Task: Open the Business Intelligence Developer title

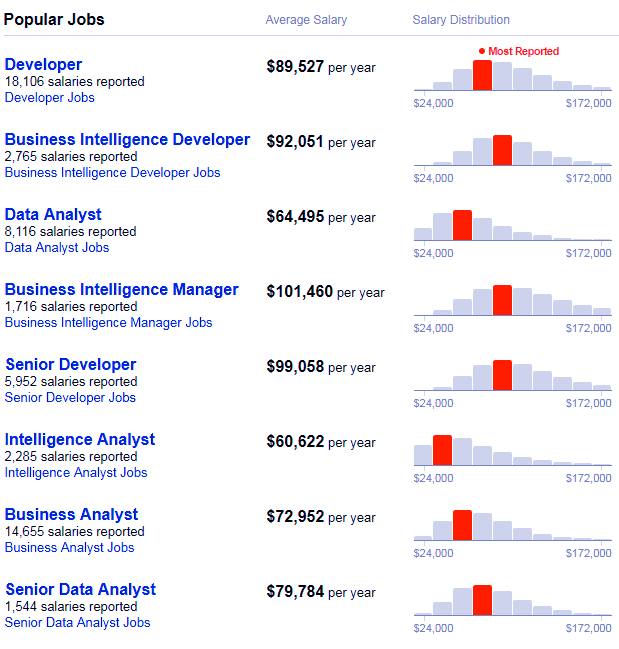Action: pyautogui.click(x=127, y=140)
